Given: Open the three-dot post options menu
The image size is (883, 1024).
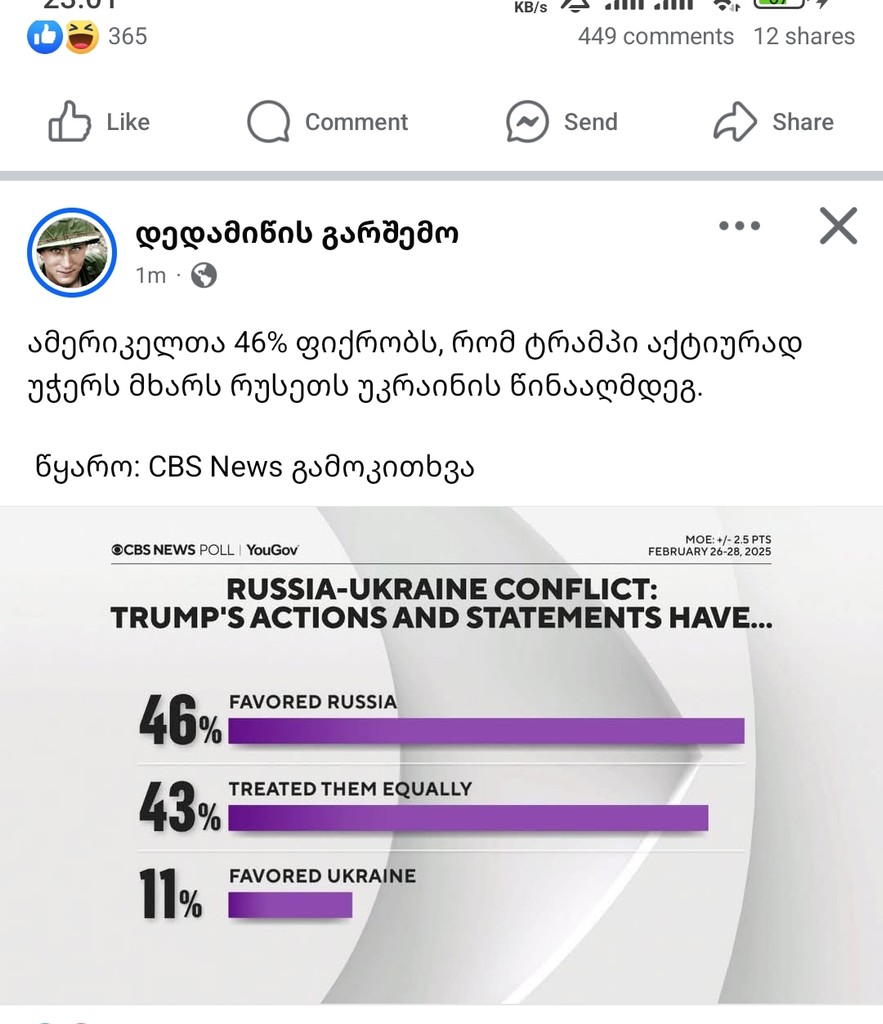Looking at the screenshot, I should click(739, 226).
